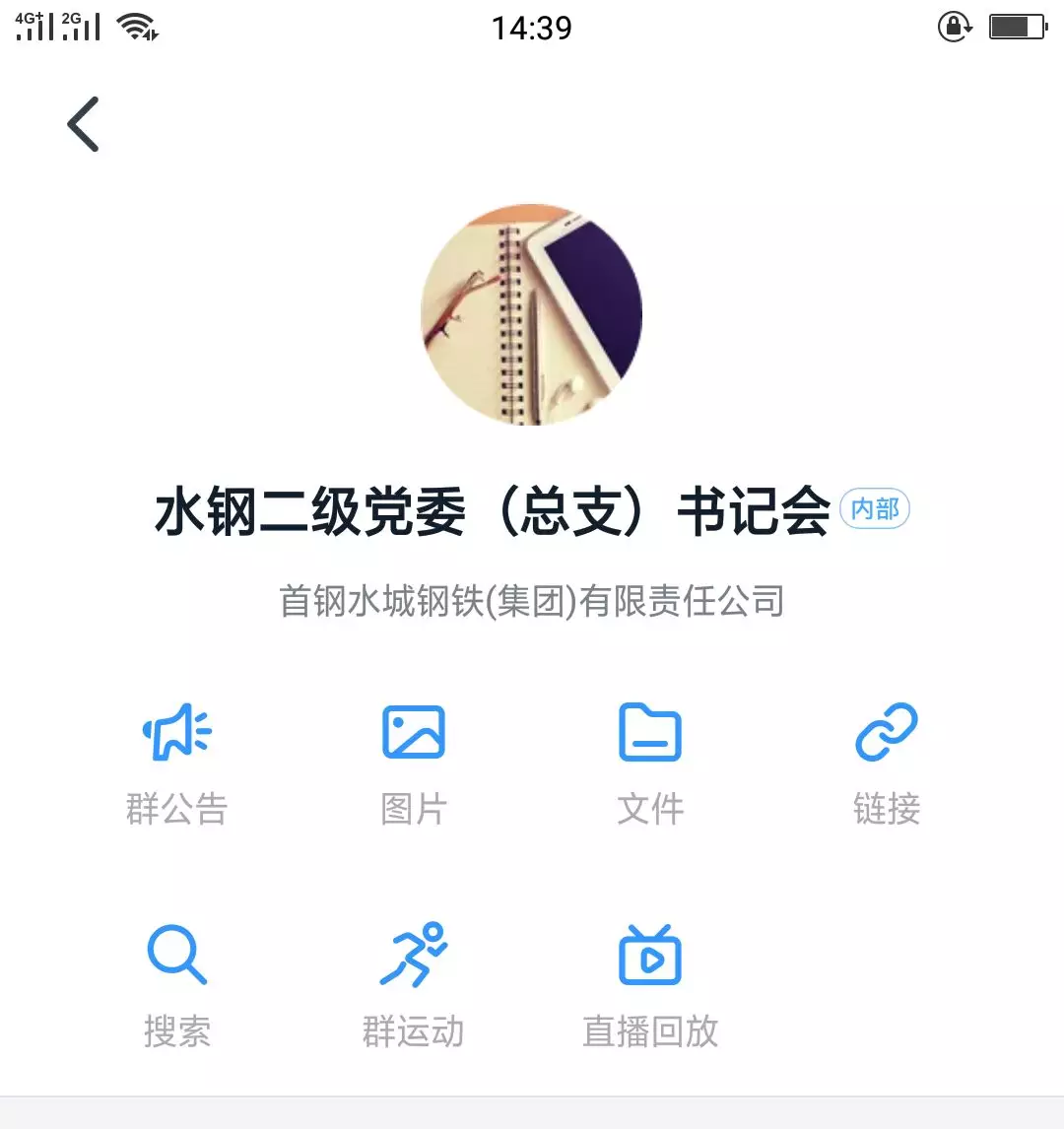Watch live replays (直播回放)
Screen dimensions: 1064x1129
pyautogui.click(x=650, y=984)
